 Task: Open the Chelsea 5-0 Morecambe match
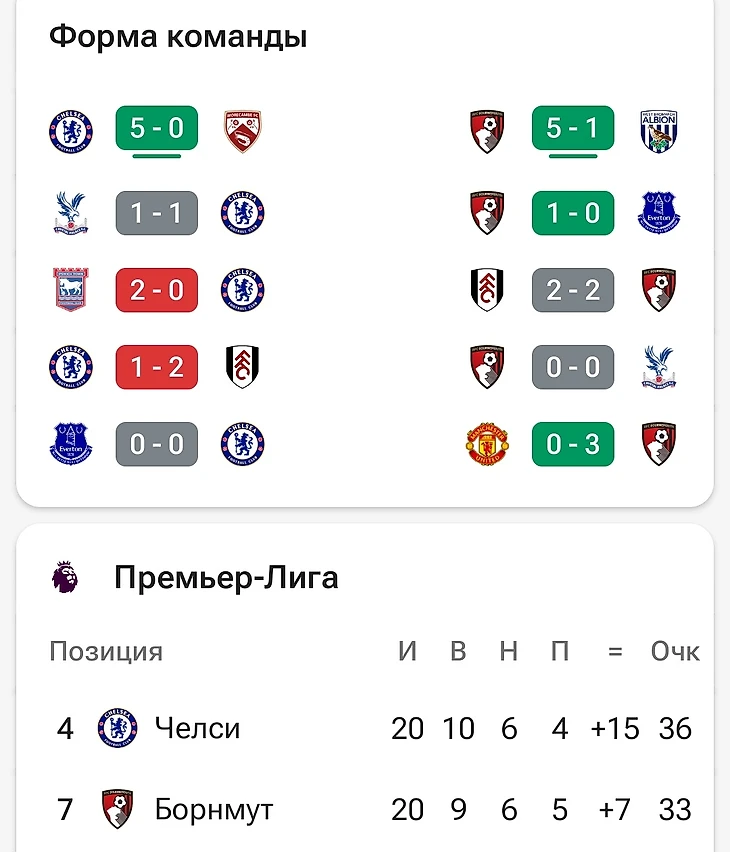(157, 130)
